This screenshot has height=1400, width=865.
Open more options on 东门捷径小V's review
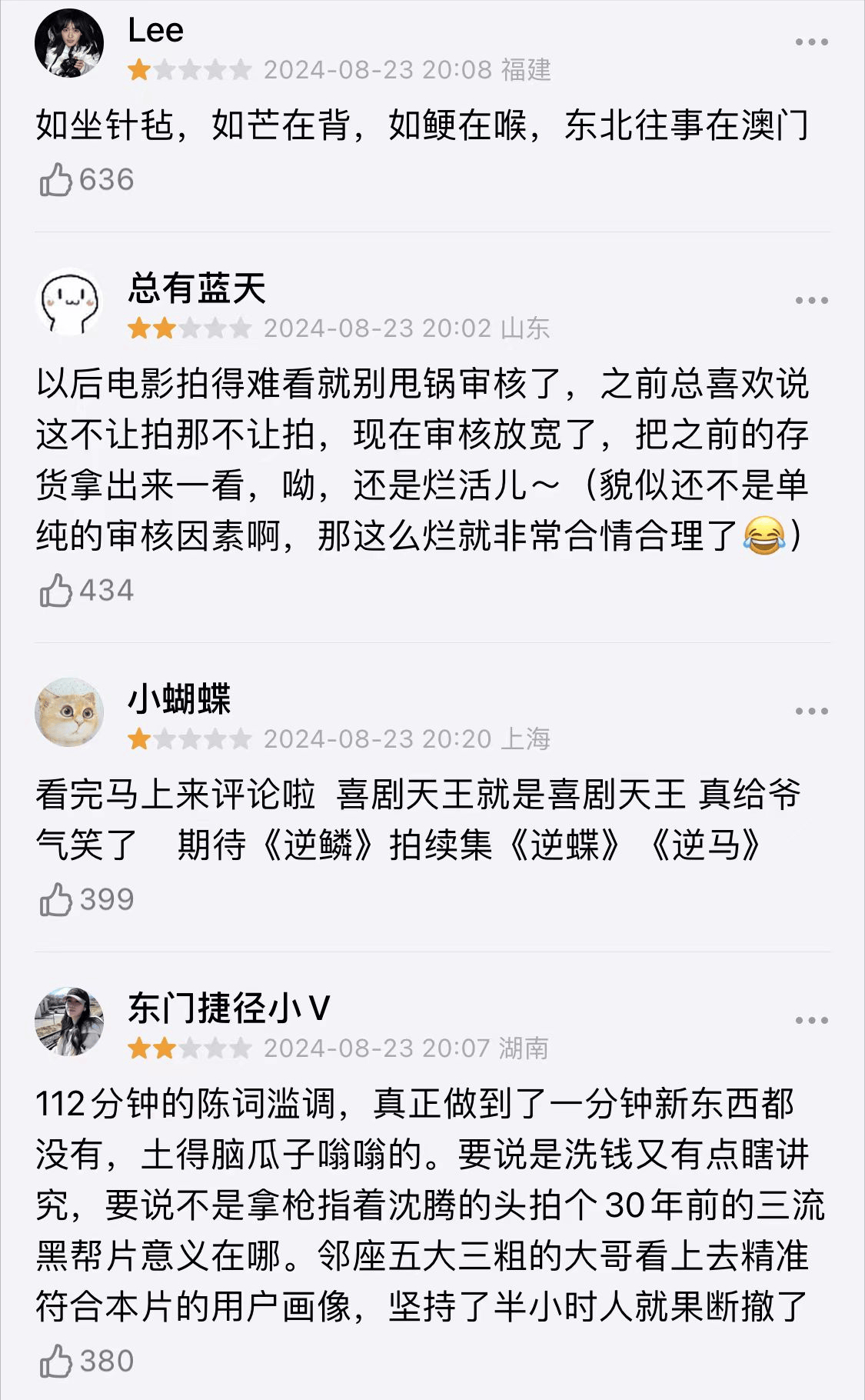[x=811, y=1021]
